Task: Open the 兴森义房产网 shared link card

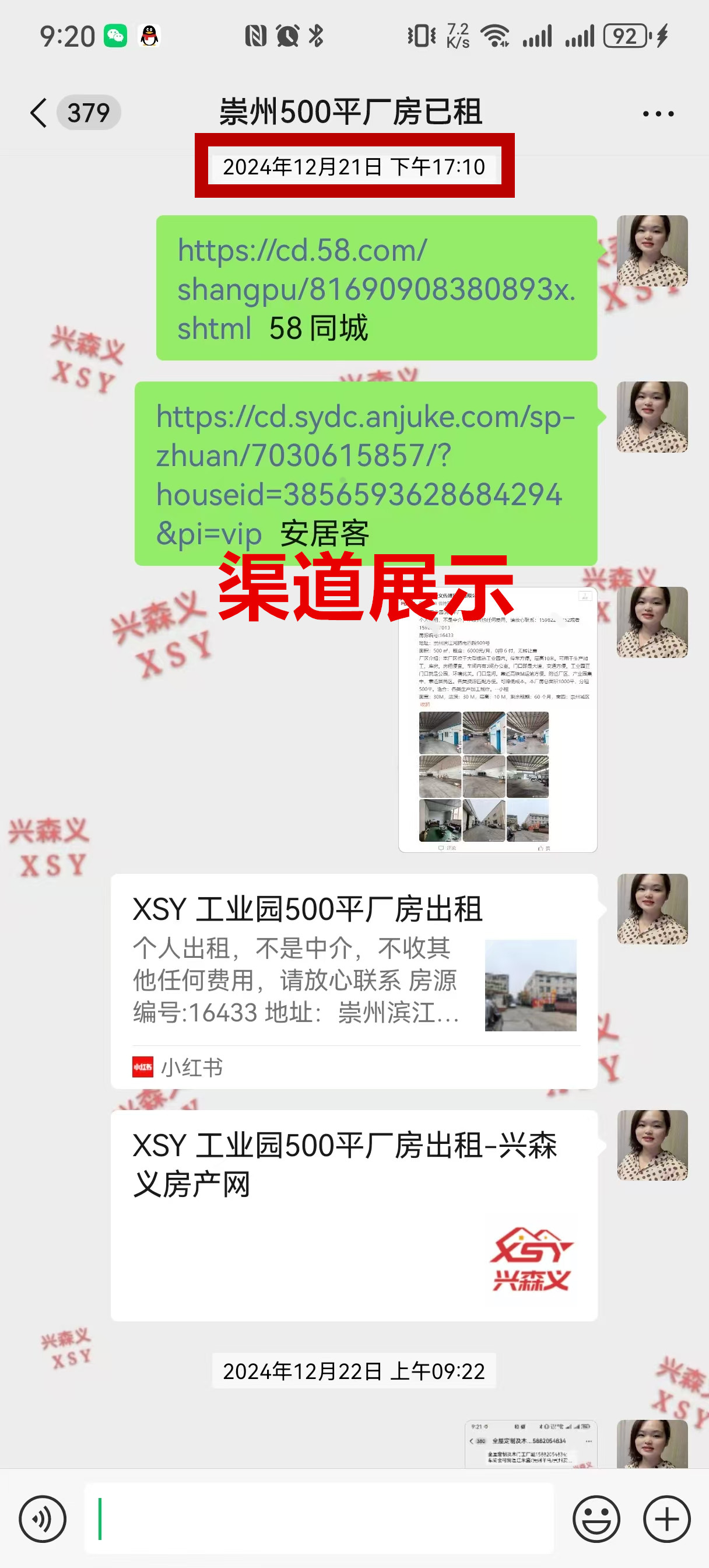Action: [x=353, y=1215]
